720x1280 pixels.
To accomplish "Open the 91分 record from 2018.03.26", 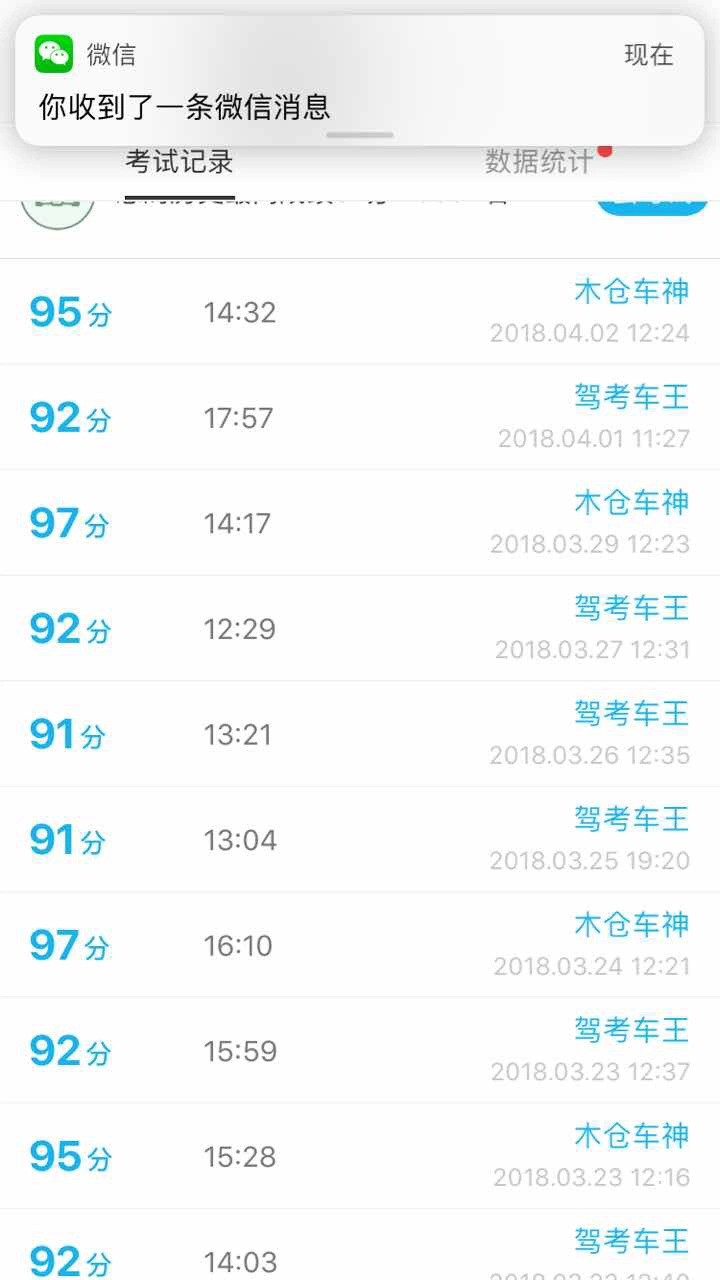I will tap(360, 735).
